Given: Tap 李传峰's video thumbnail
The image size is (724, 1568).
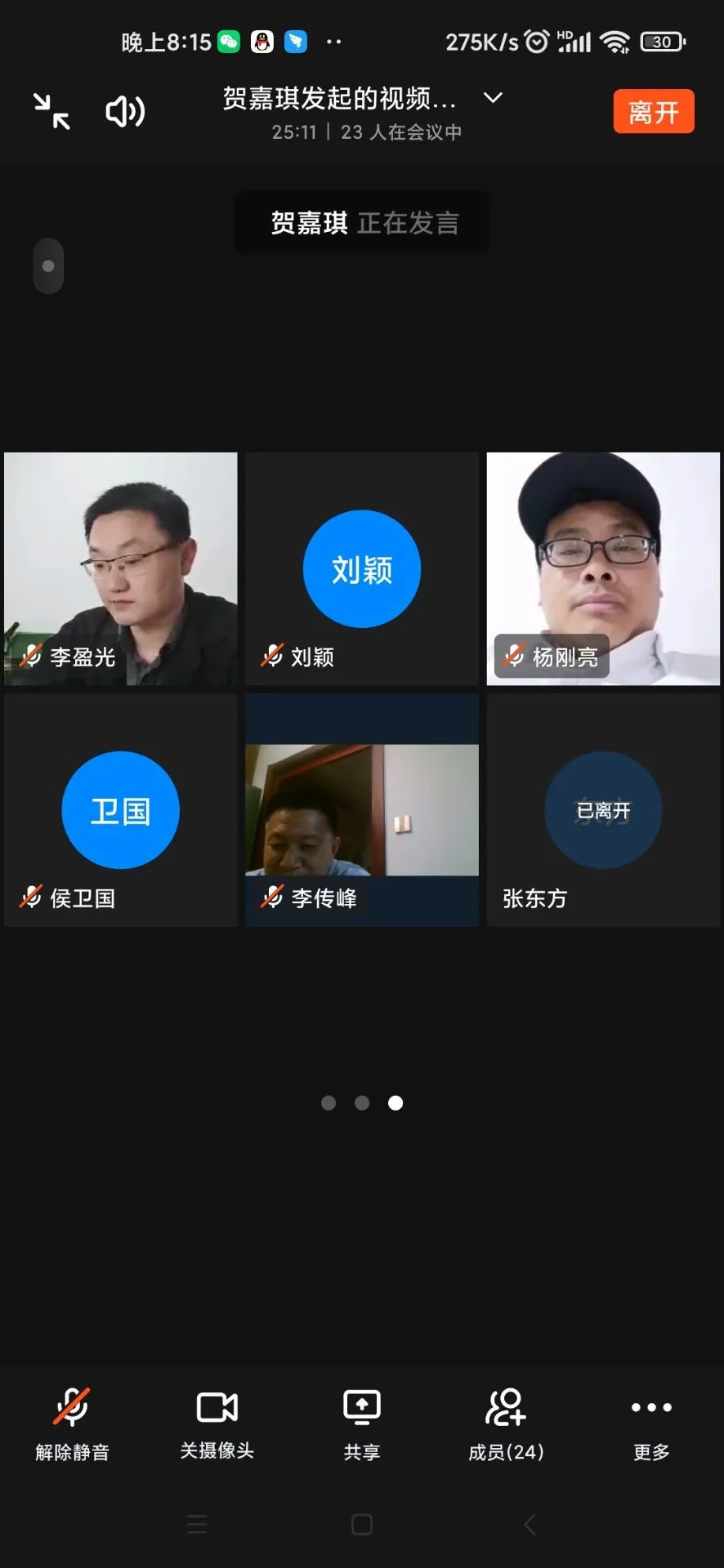Looking at the screenshot, I should coord(361,809).
